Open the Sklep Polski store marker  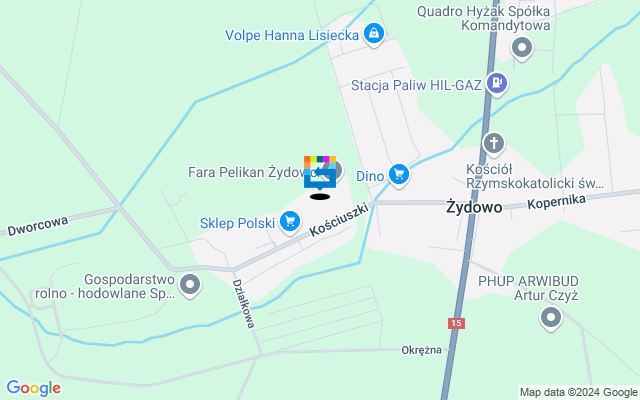(x=290, y=221)
